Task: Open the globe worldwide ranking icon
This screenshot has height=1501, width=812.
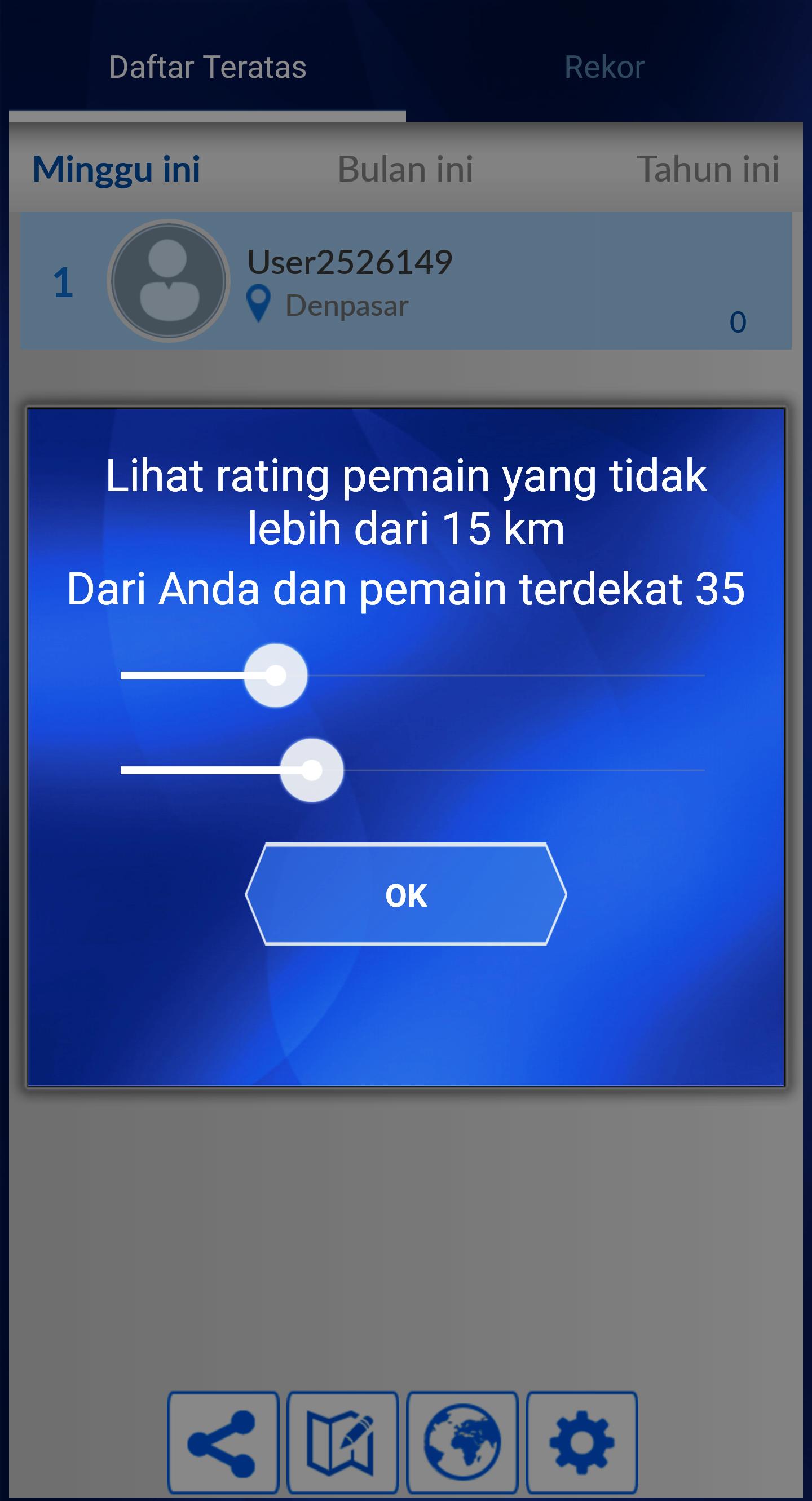Action: [x=462, y=1443]
